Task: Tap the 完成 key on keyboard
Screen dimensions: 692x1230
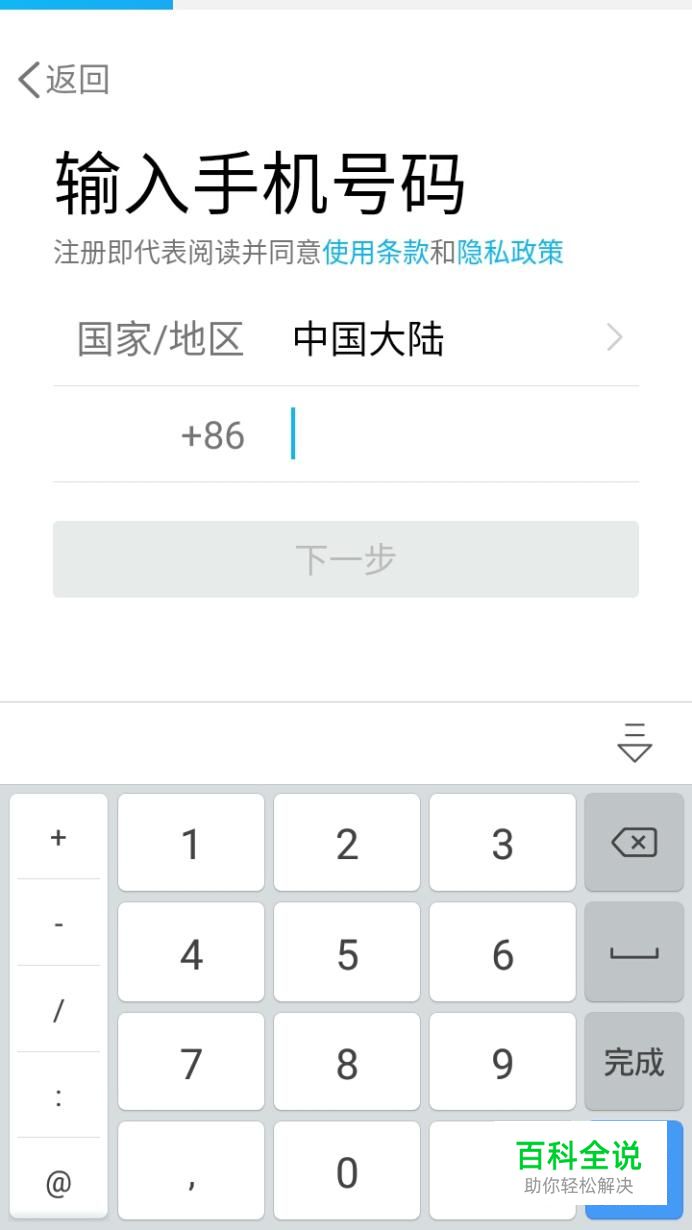Action: (x=634, y=1062)
